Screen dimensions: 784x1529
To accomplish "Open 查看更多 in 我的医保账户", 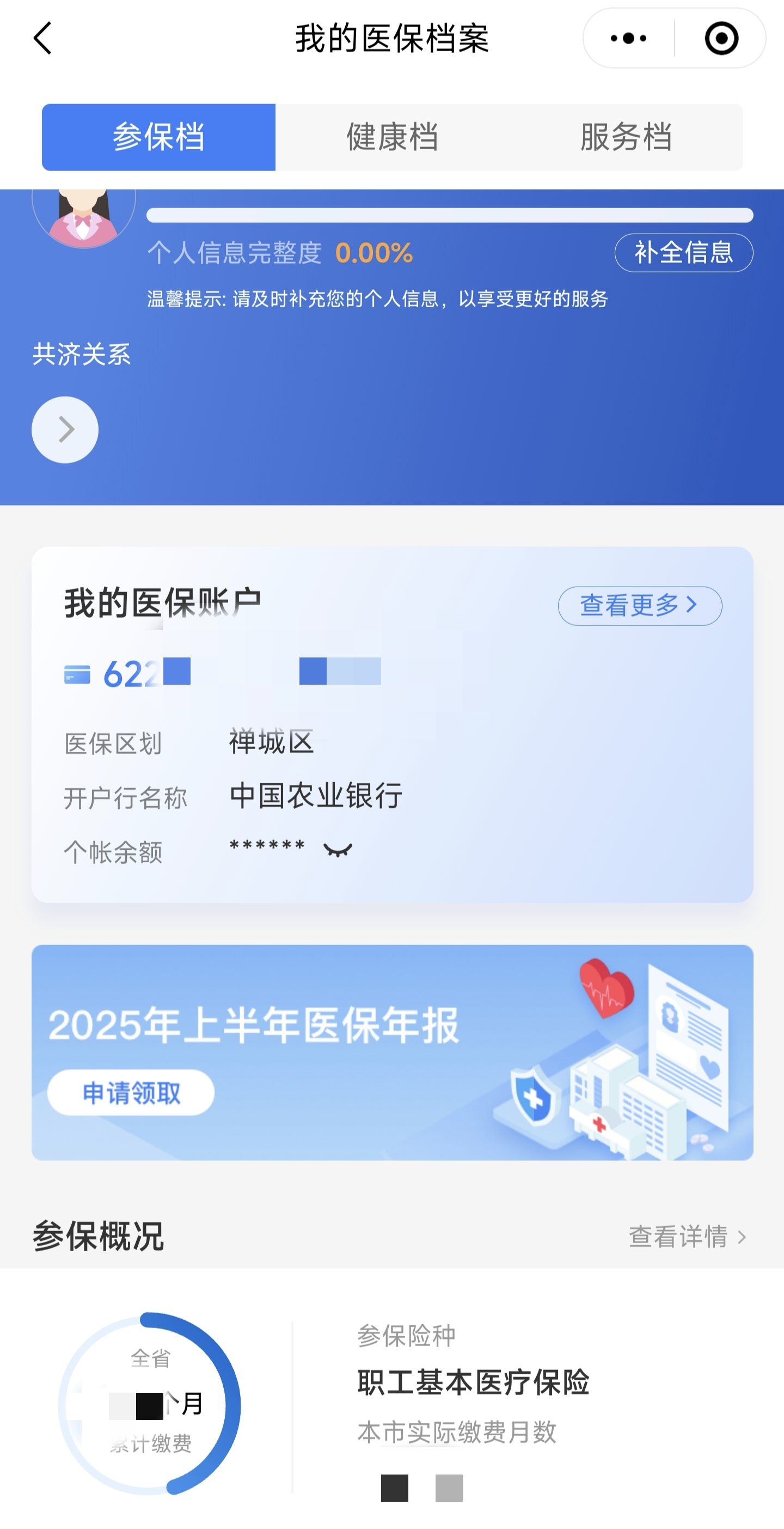I will (x=639, y=605).
